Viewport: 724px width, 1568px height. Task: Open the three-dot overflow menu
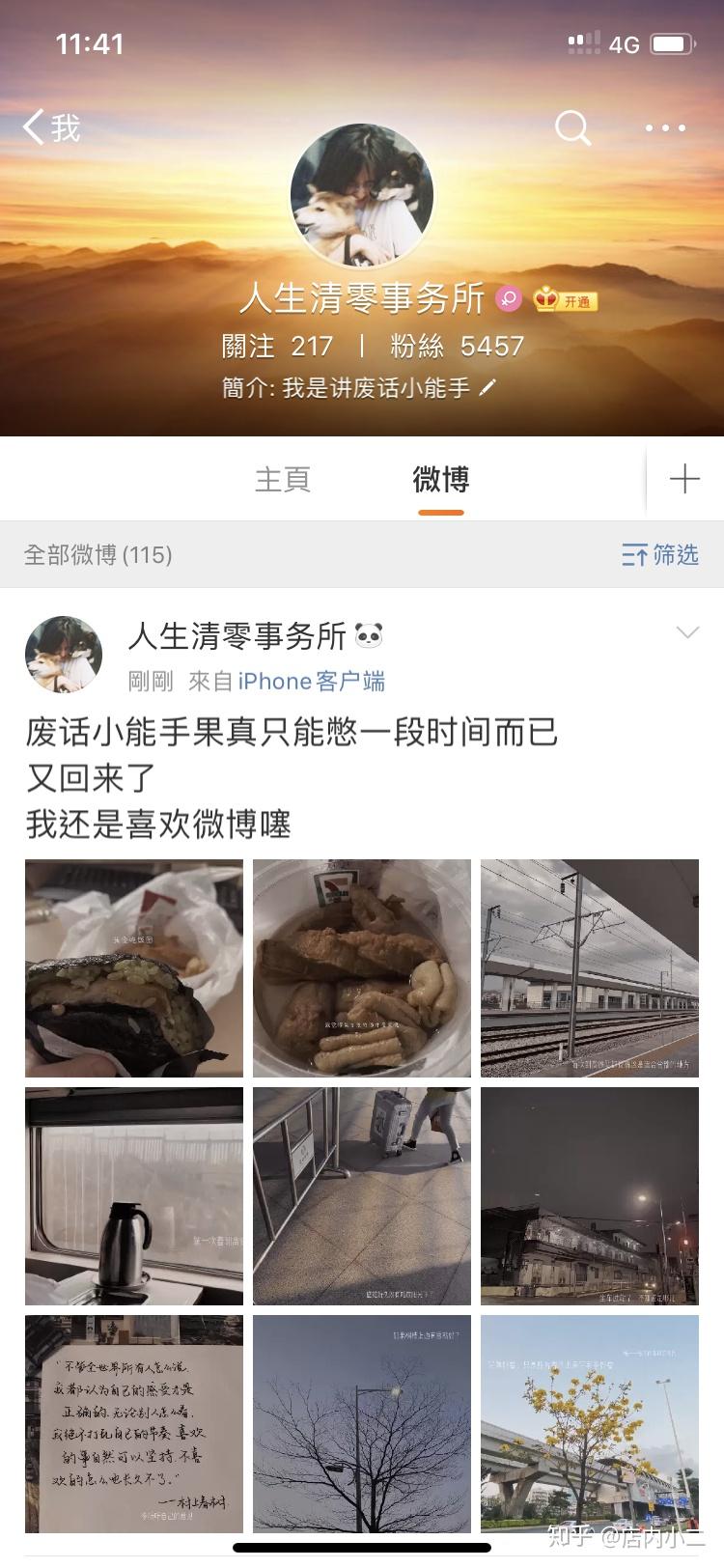coord(665,127)
